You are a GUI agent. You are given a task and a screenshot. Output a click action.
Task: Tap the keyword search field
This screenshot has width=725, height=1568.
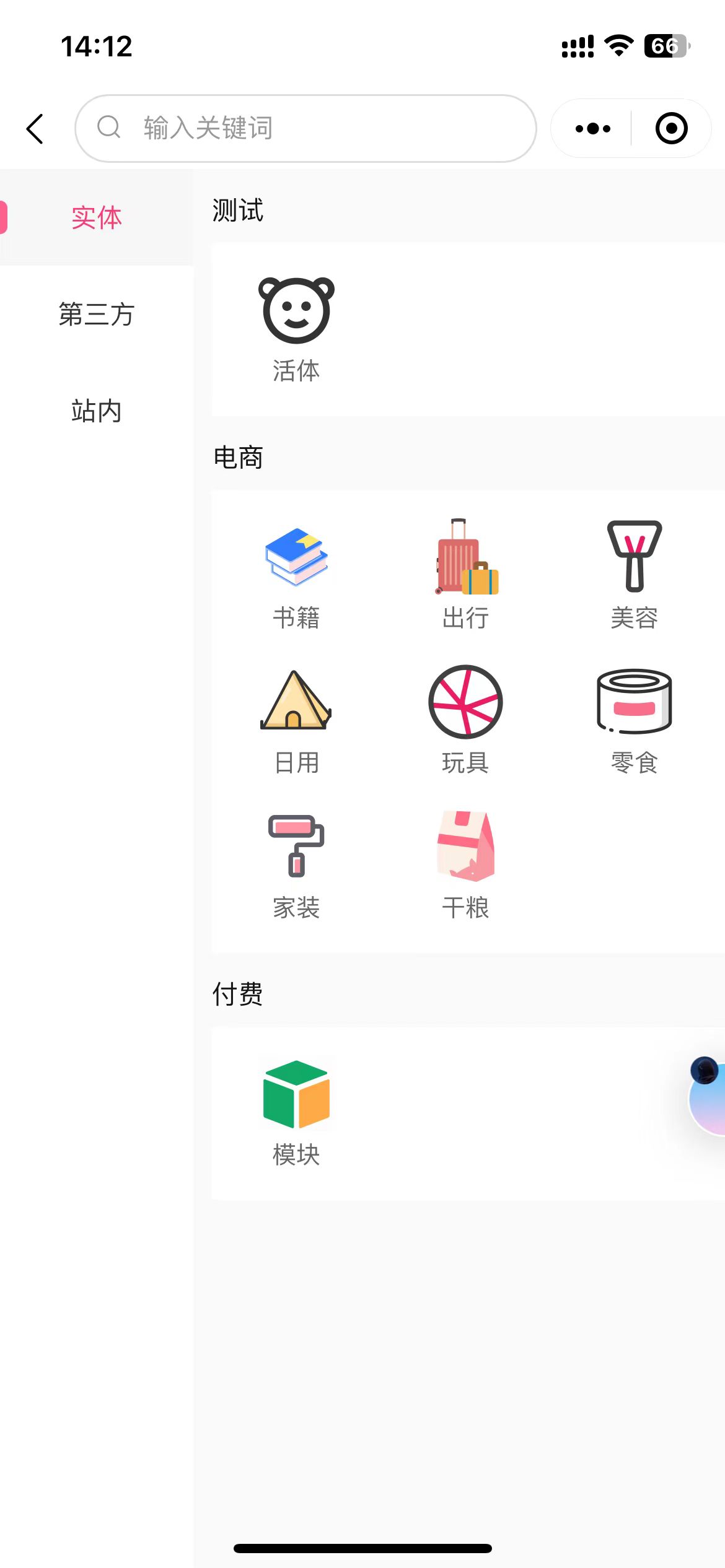coord(305,128)
